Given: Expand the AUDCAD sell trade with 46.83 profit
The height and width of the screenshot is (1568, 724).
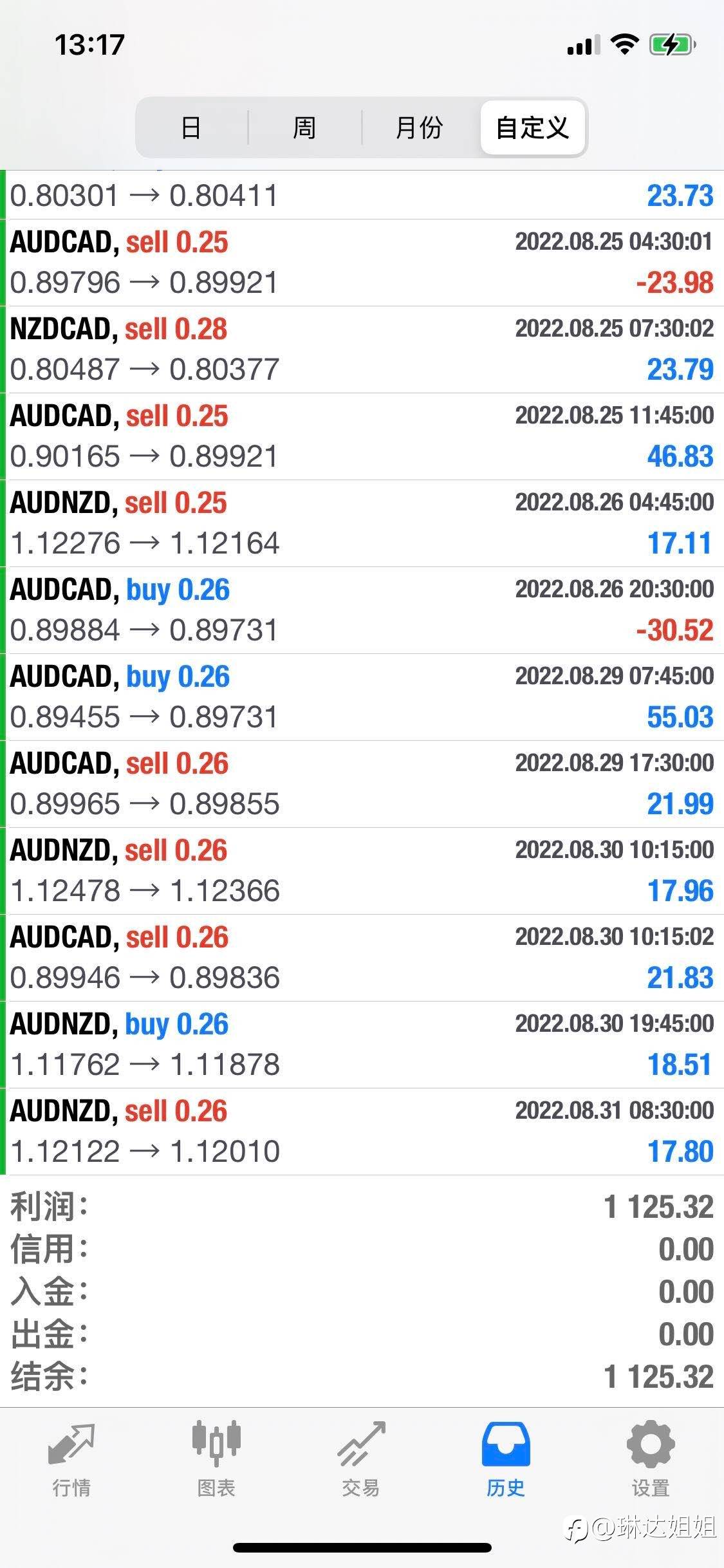Looking at the screenshot, I should tap(362, 436).
